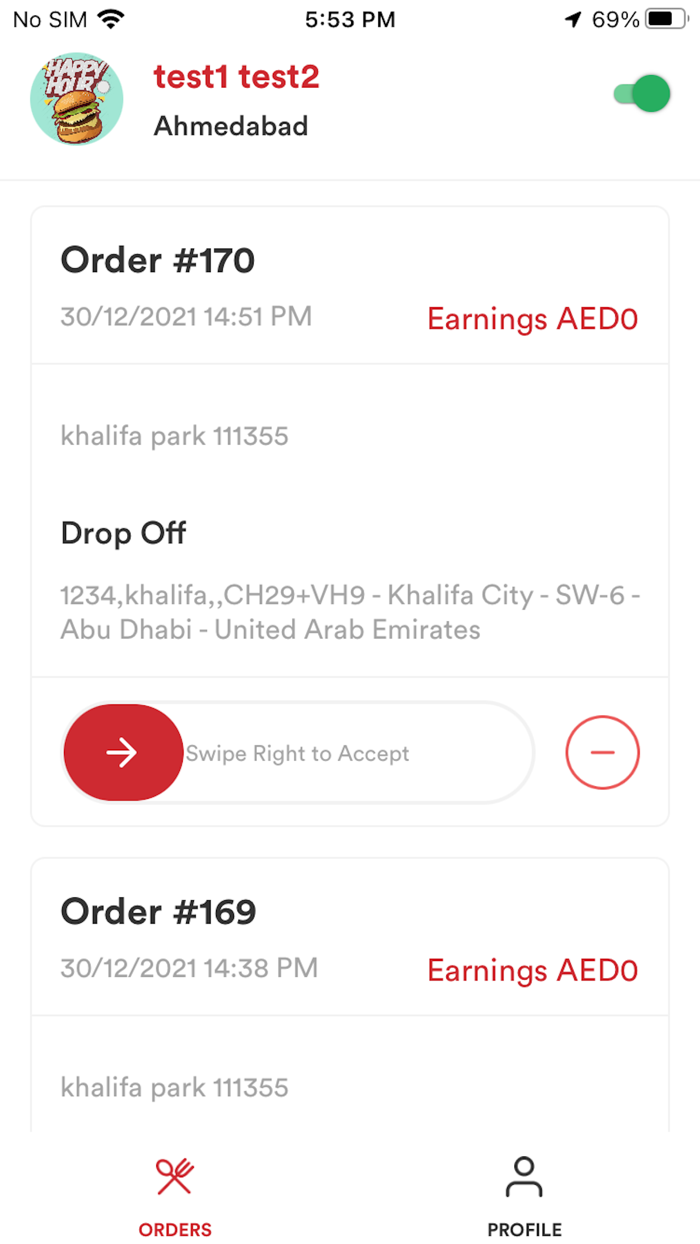
Task: Toggle the availability switch off
Action: click(x=642, y=95)
